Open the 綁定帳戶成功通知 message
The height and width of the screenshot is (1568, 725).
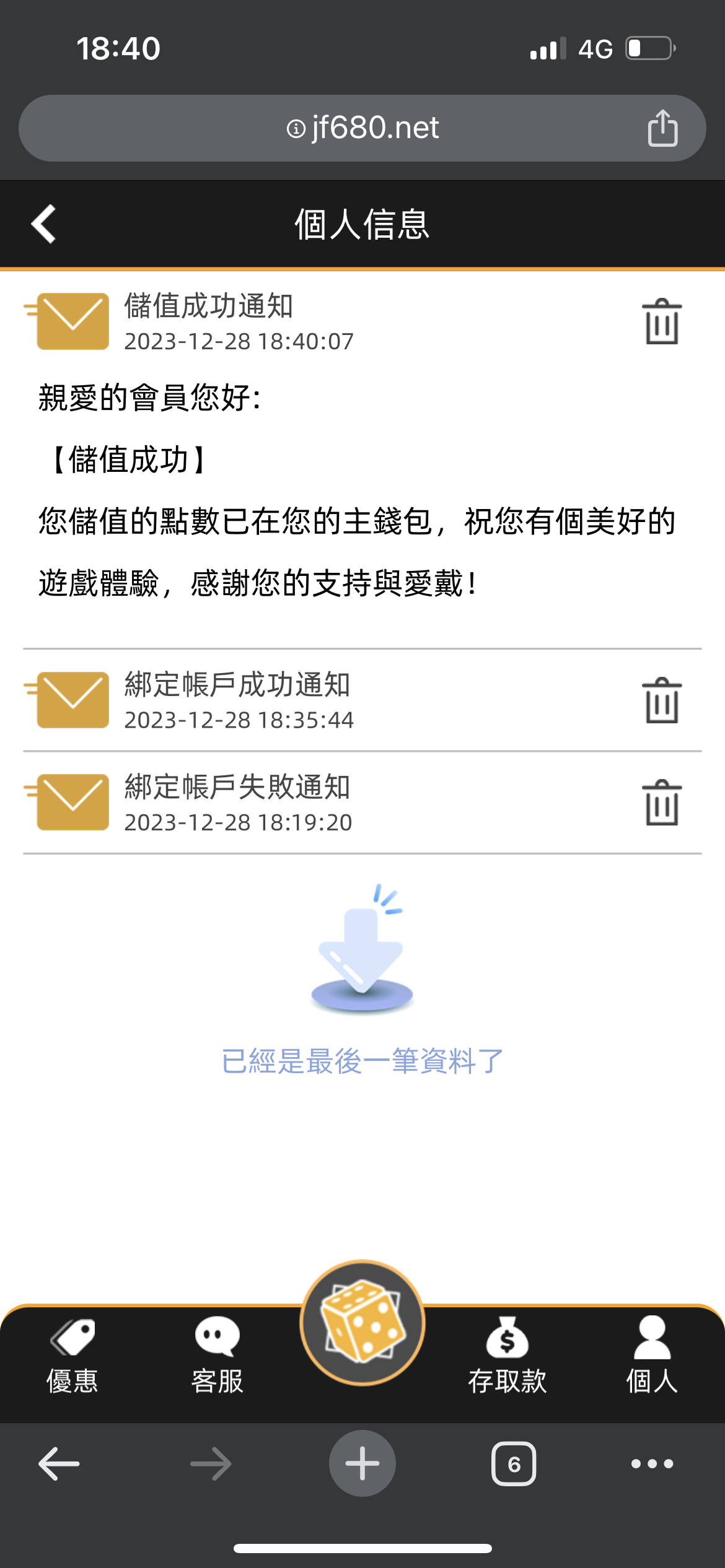pyautogui.click(x=238, y=700)
